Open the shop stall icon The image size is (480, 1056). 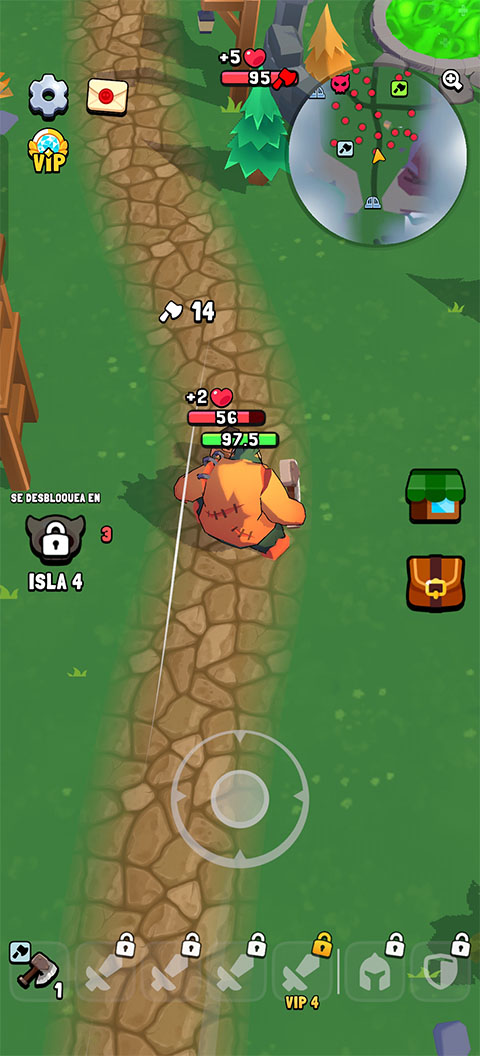pos(436,496)
